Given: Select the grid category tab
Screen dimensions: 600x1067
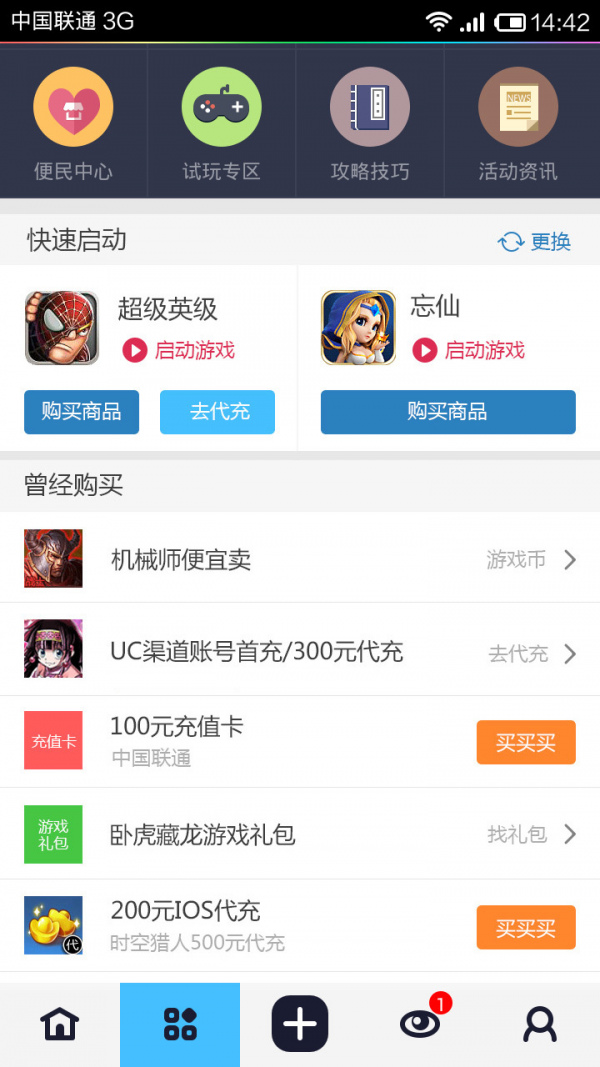Looking at the screenshot, I should click(x=180, y=1024).
